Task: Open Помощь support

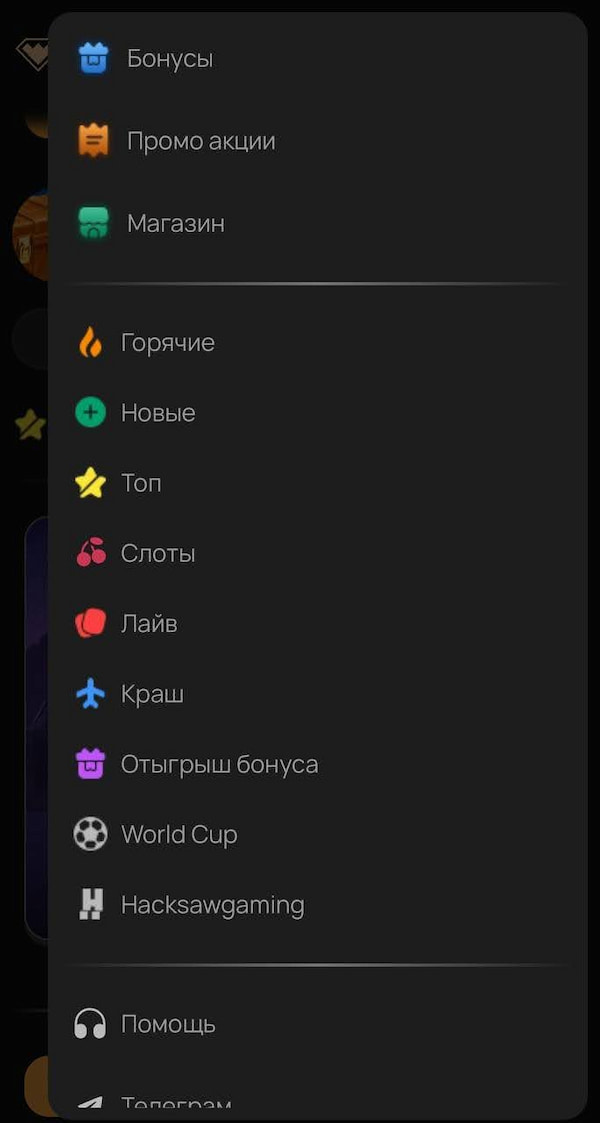Action: [x=318, y=1024]
